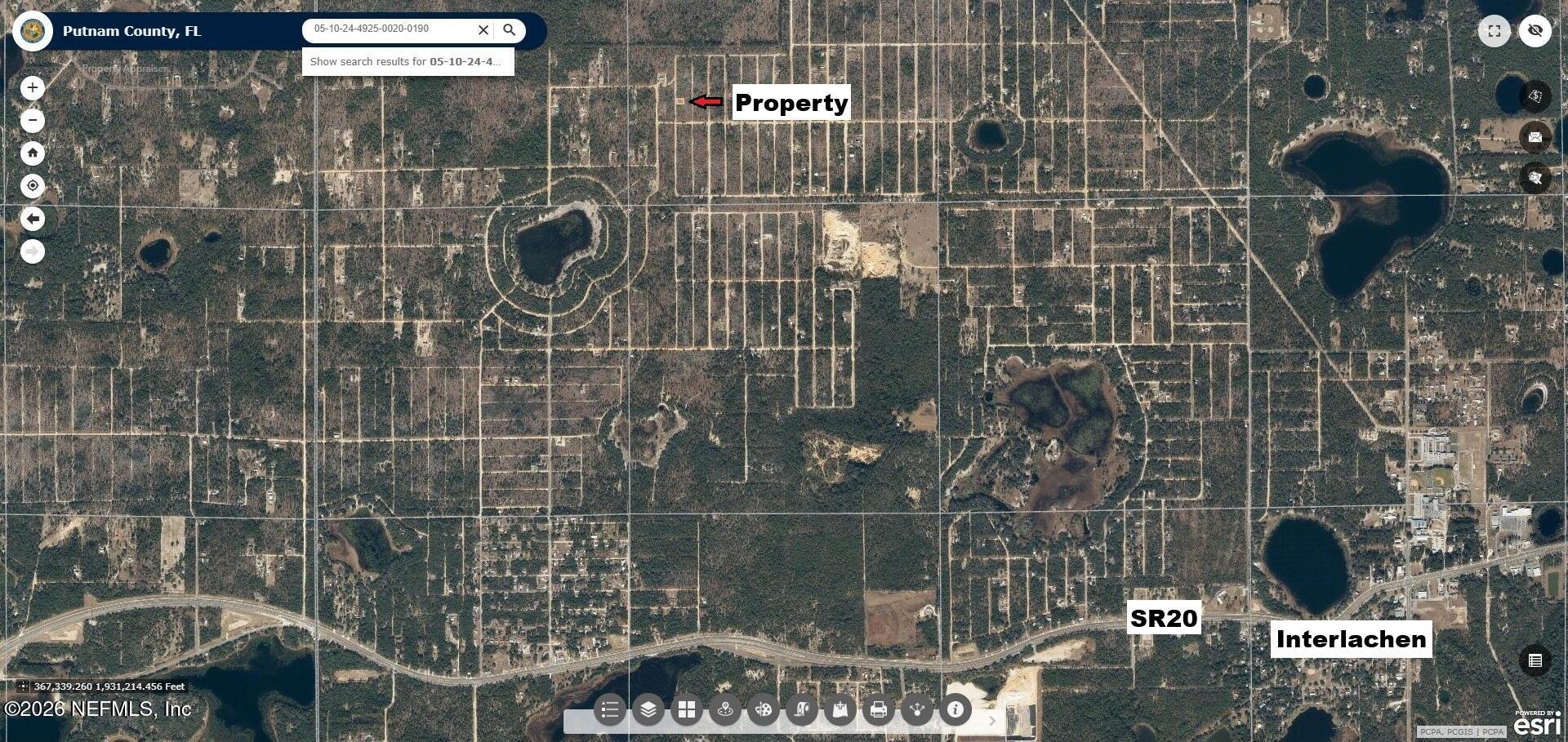Open the basemap gallery grid
Image resolution: width=1568 pixels, height=742 pixels.
(x=687, y=709)
